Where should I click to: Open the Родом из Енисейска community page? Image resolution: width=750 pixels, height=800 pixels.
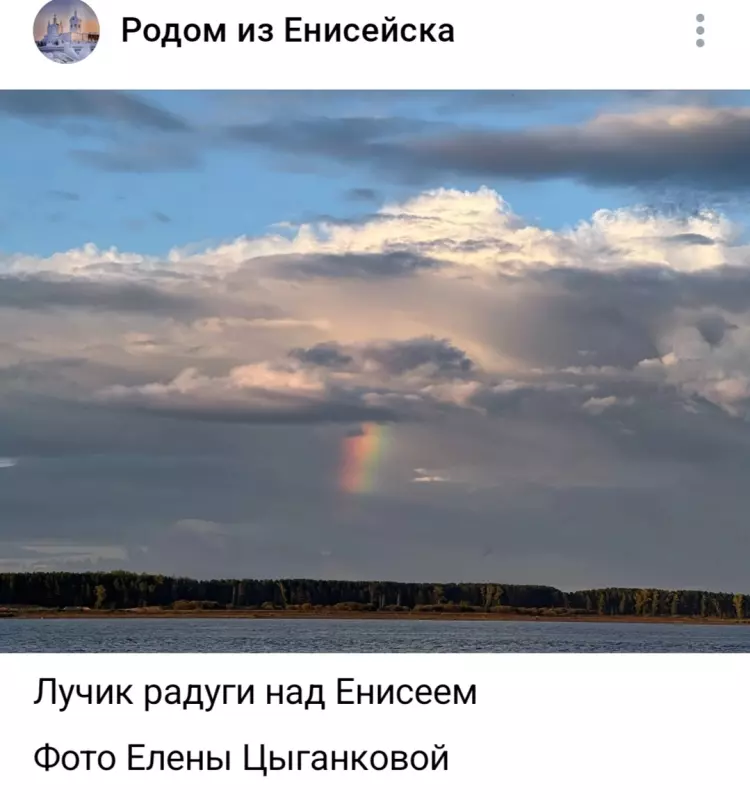(x=288, y=31)
